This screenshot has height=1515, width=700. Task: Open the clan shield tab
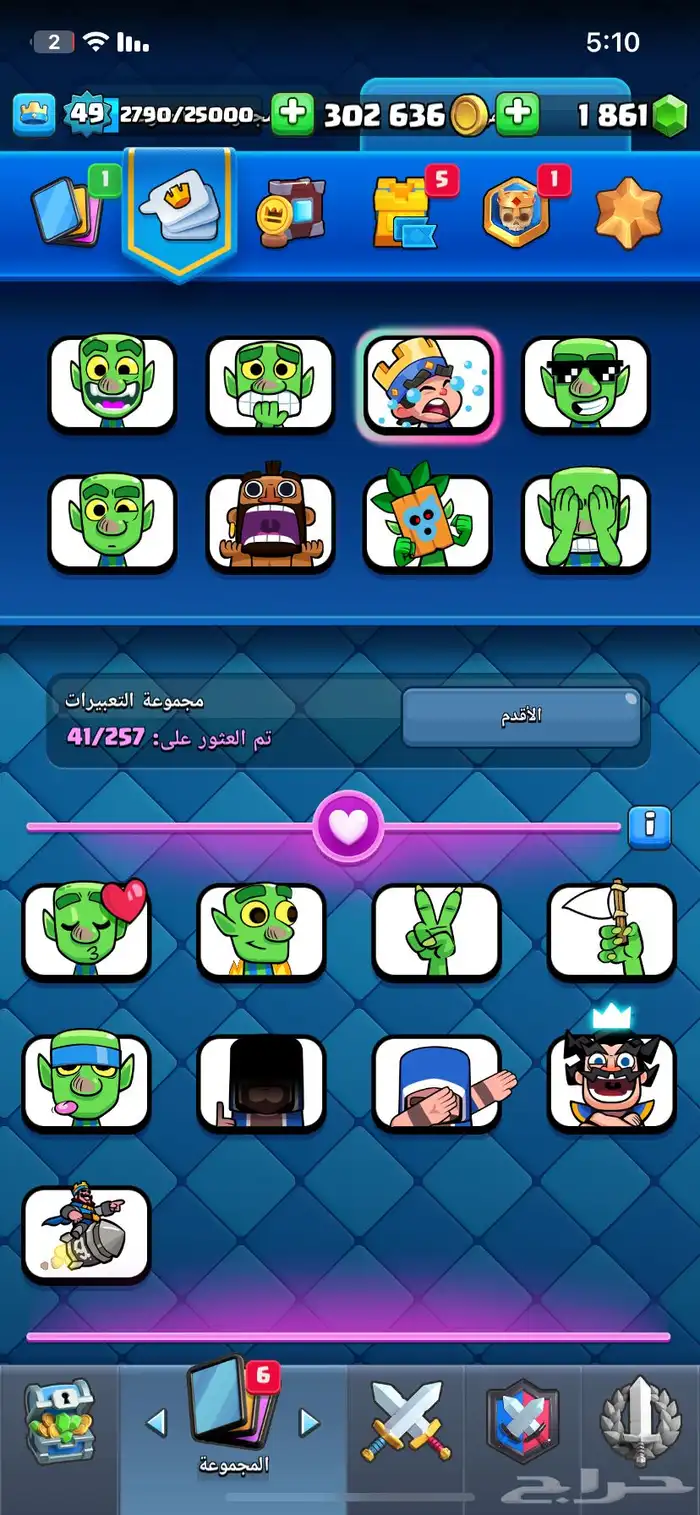[x=524, y=1421]
